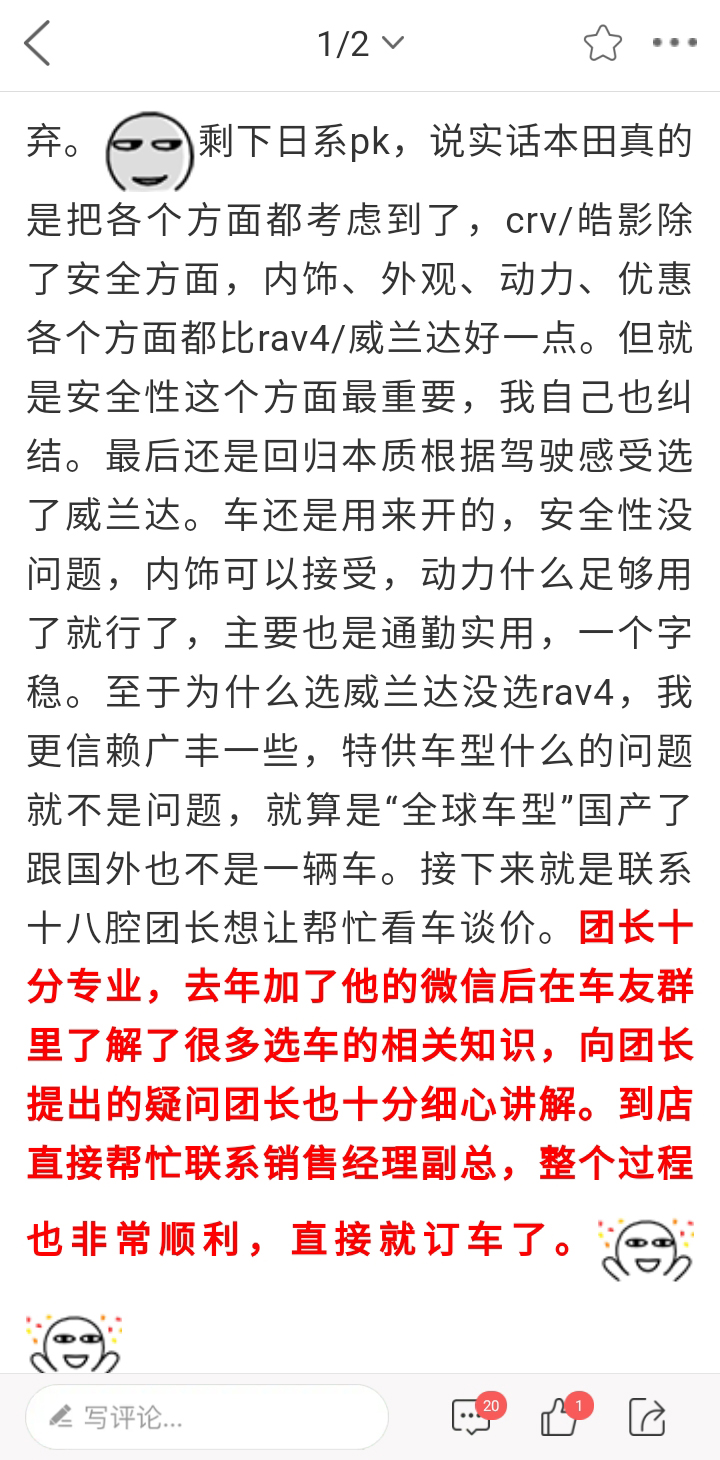This screenshot has width=720, height=1460.
Task: Share this post
Action: point(647,1416)
